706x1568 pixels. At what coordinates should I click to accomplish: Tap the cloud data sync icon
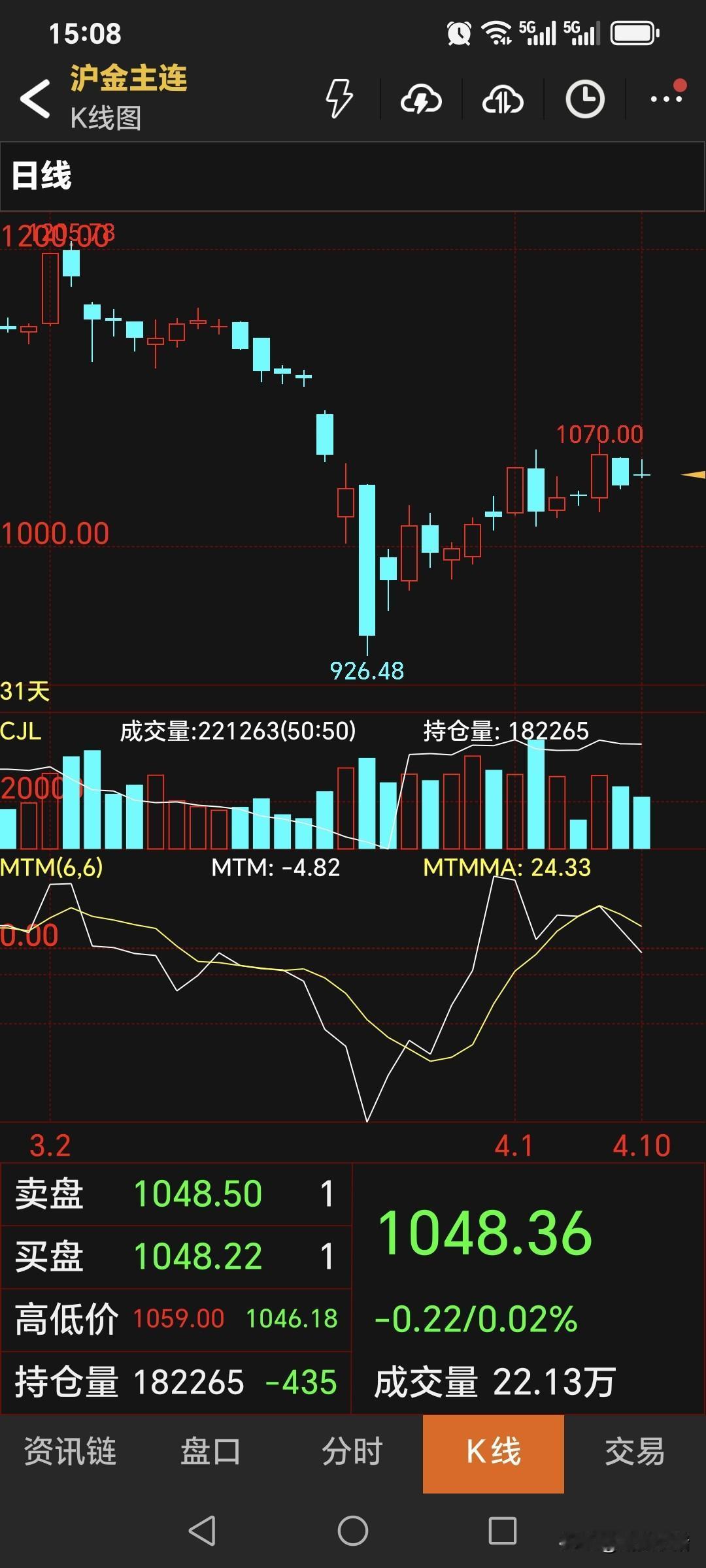tap(502, 100)
